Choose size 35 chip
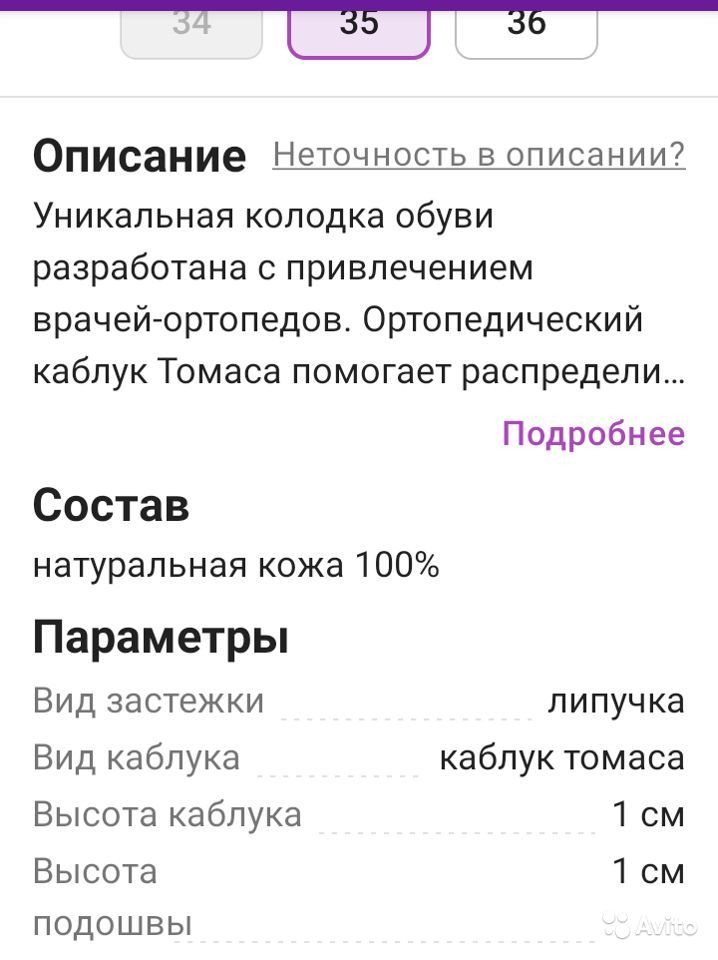Image resolution: width=718 pixels, height=960 pixels. click(x=359, y=30)
